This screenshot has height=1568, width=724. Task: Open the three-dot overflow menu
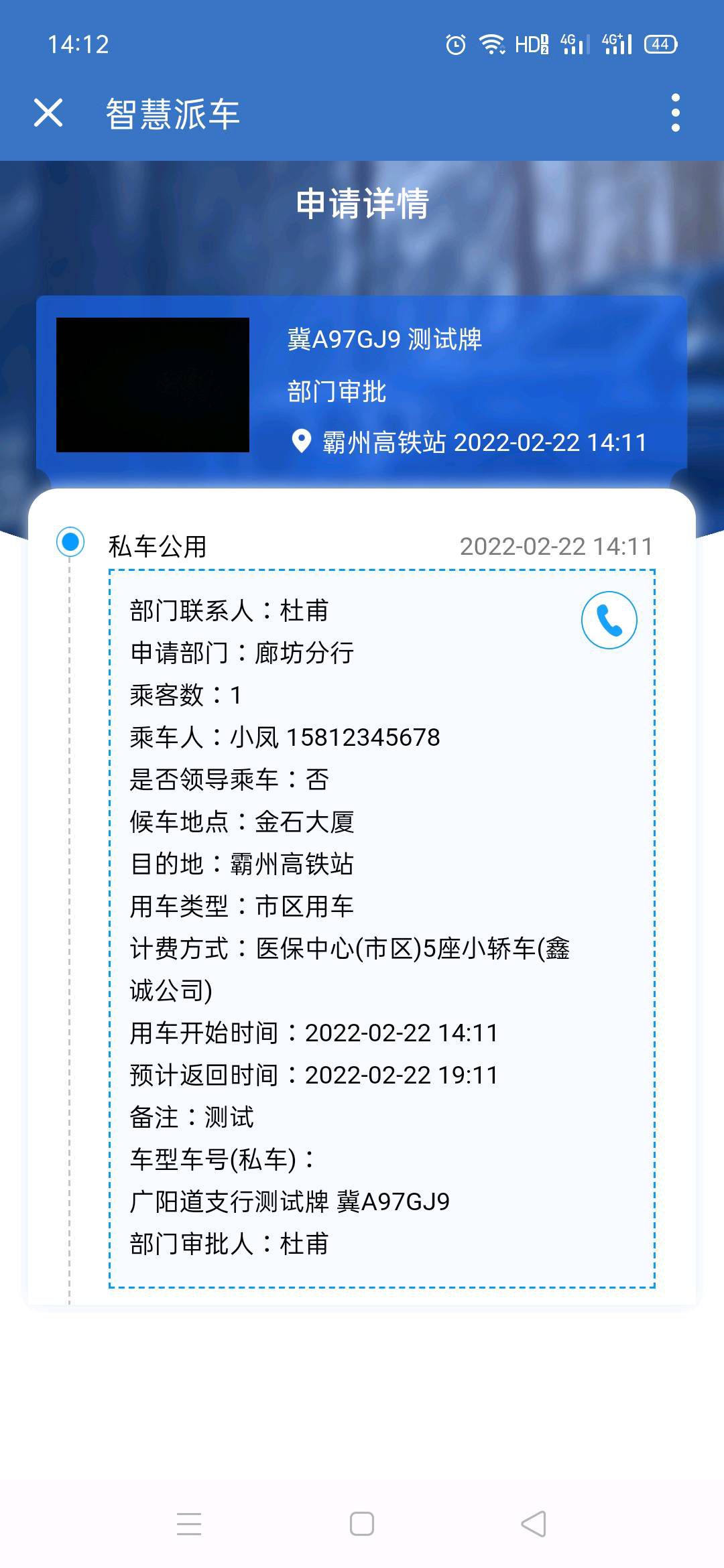coord(675,113)
